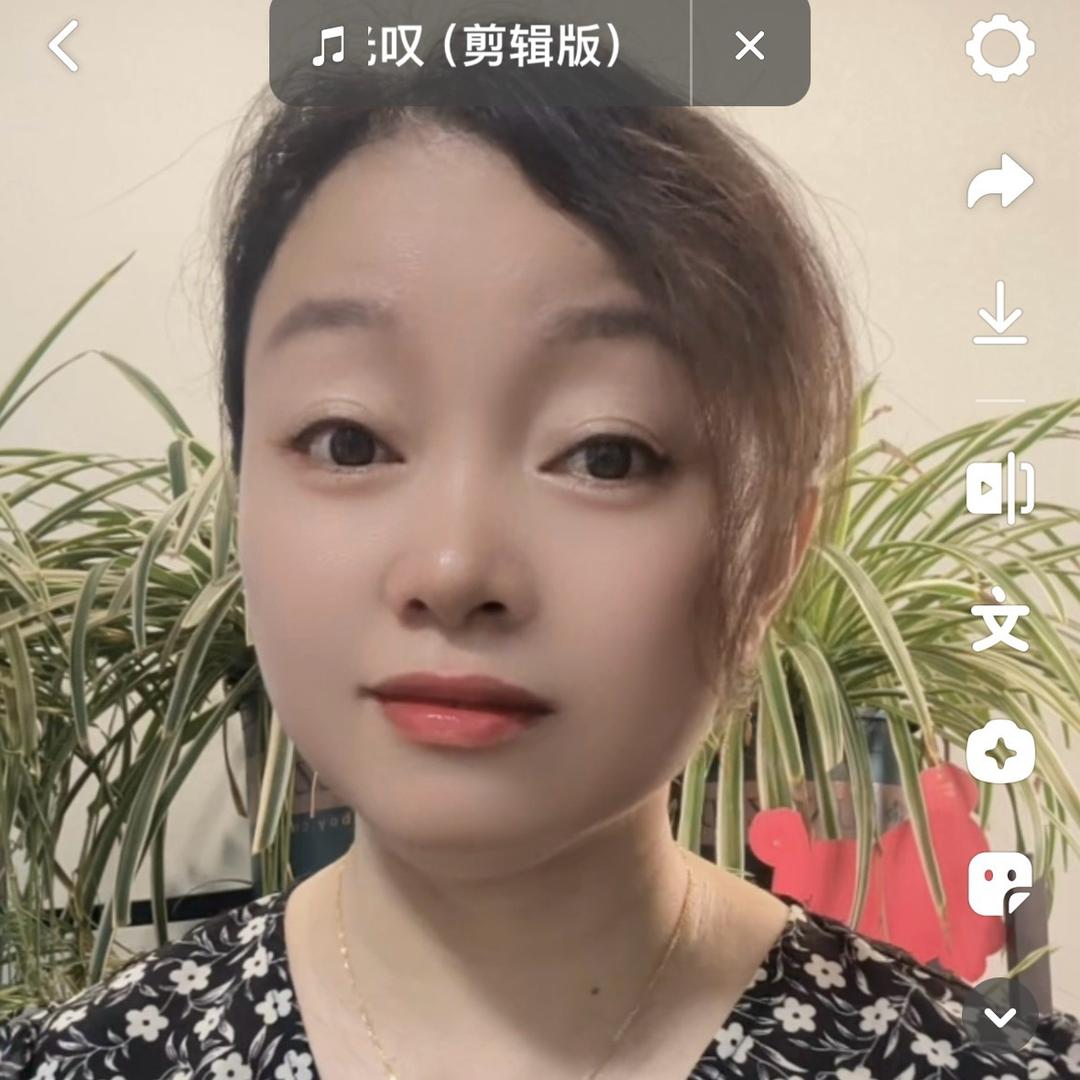Viewport: 1080px width, 1080px height.
Task: Open the video clip editing tool
Action: point(1000,488)
